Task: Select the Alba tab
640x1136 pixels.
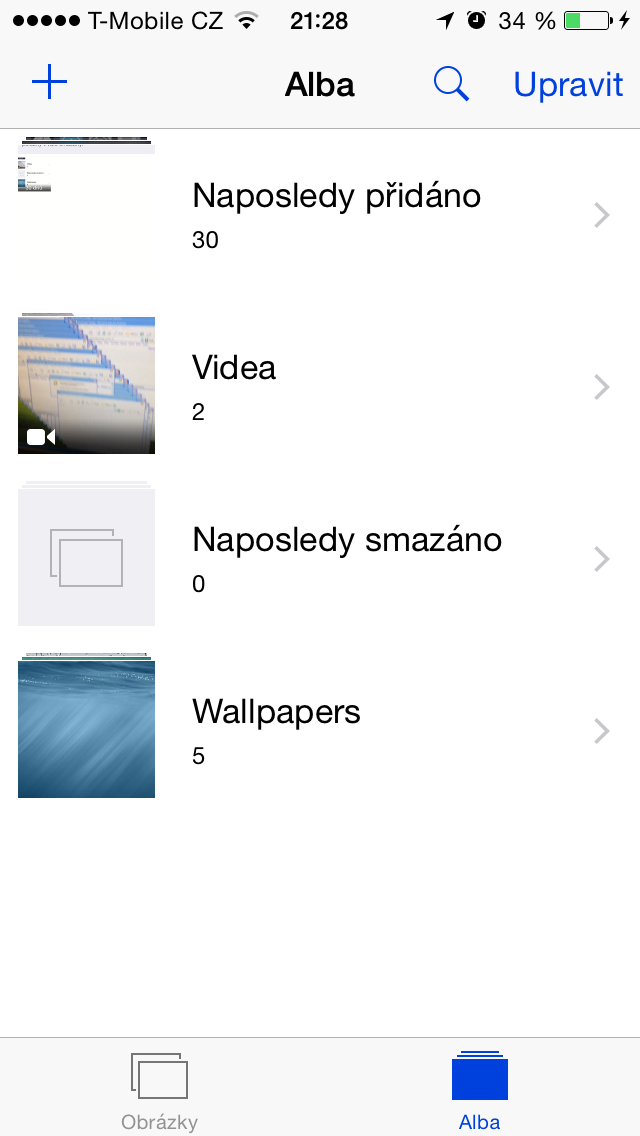Action: tap(480, 1090)
